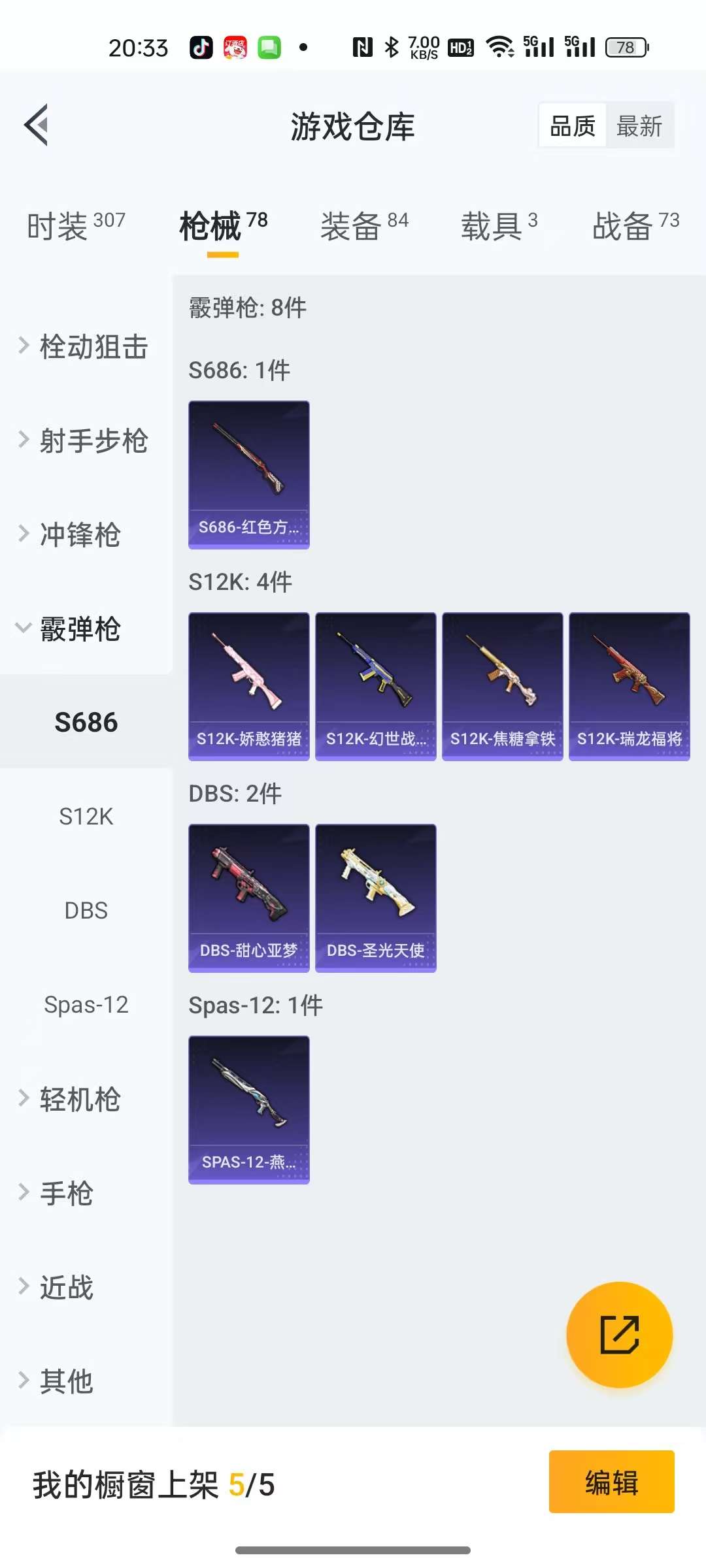Open the S686-红色方 skin tile
Viewport: 706px width, 1568px height.
[248, 474]
